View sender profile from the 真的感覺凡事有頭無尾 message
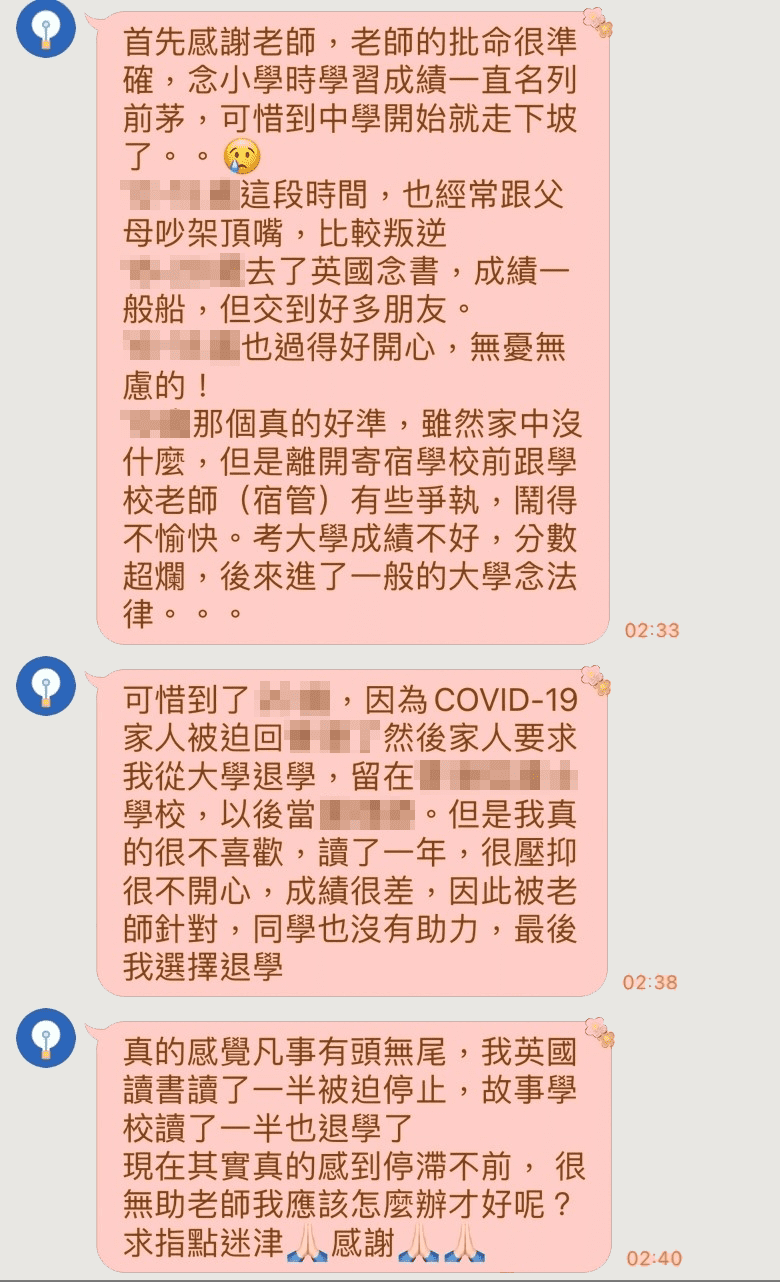The height and width of the screenshot is (1286, 780). tap(46, 1038)
